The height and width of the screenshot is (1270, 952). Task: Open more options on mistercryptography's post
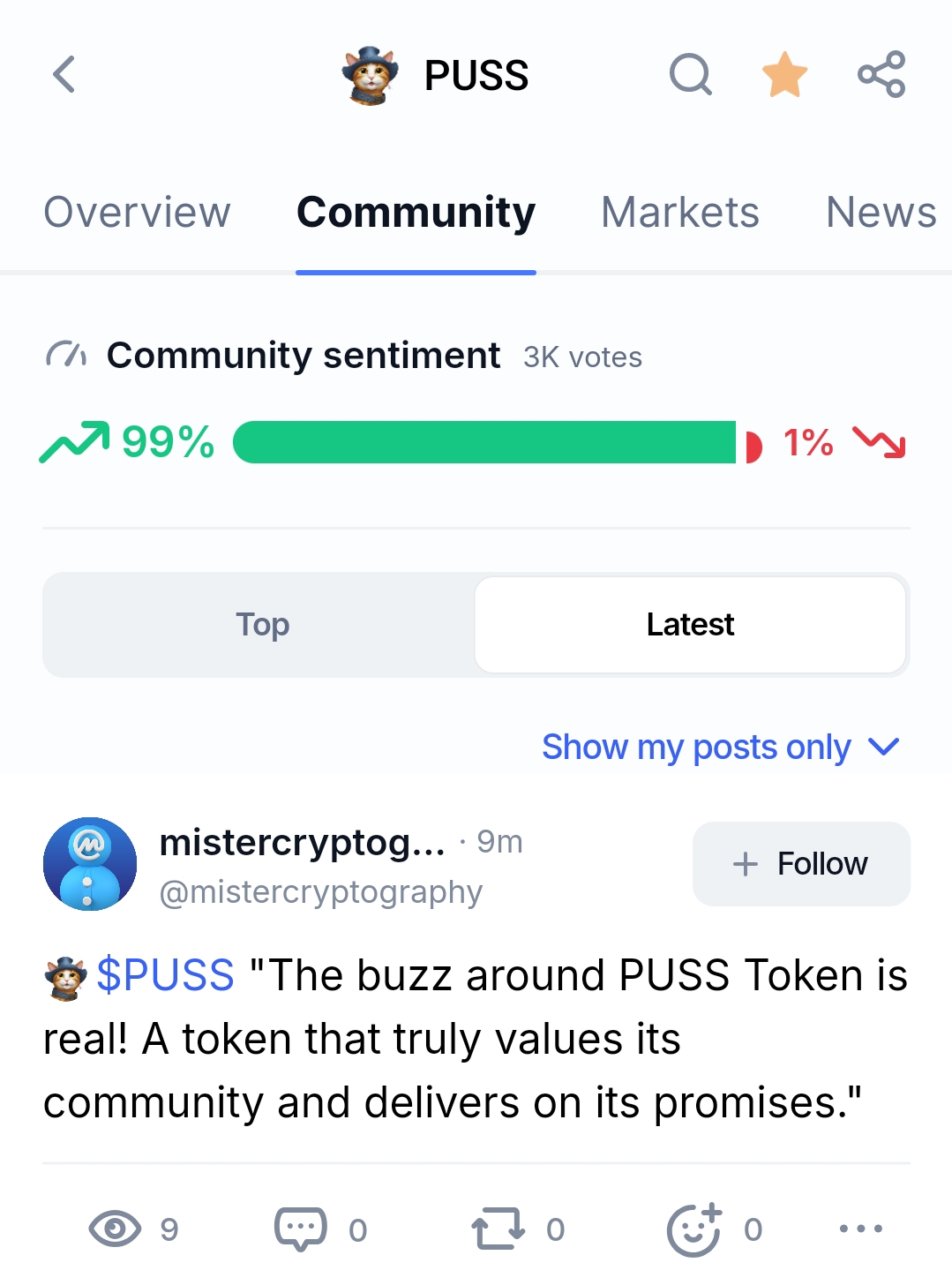tap(860, 1228)
